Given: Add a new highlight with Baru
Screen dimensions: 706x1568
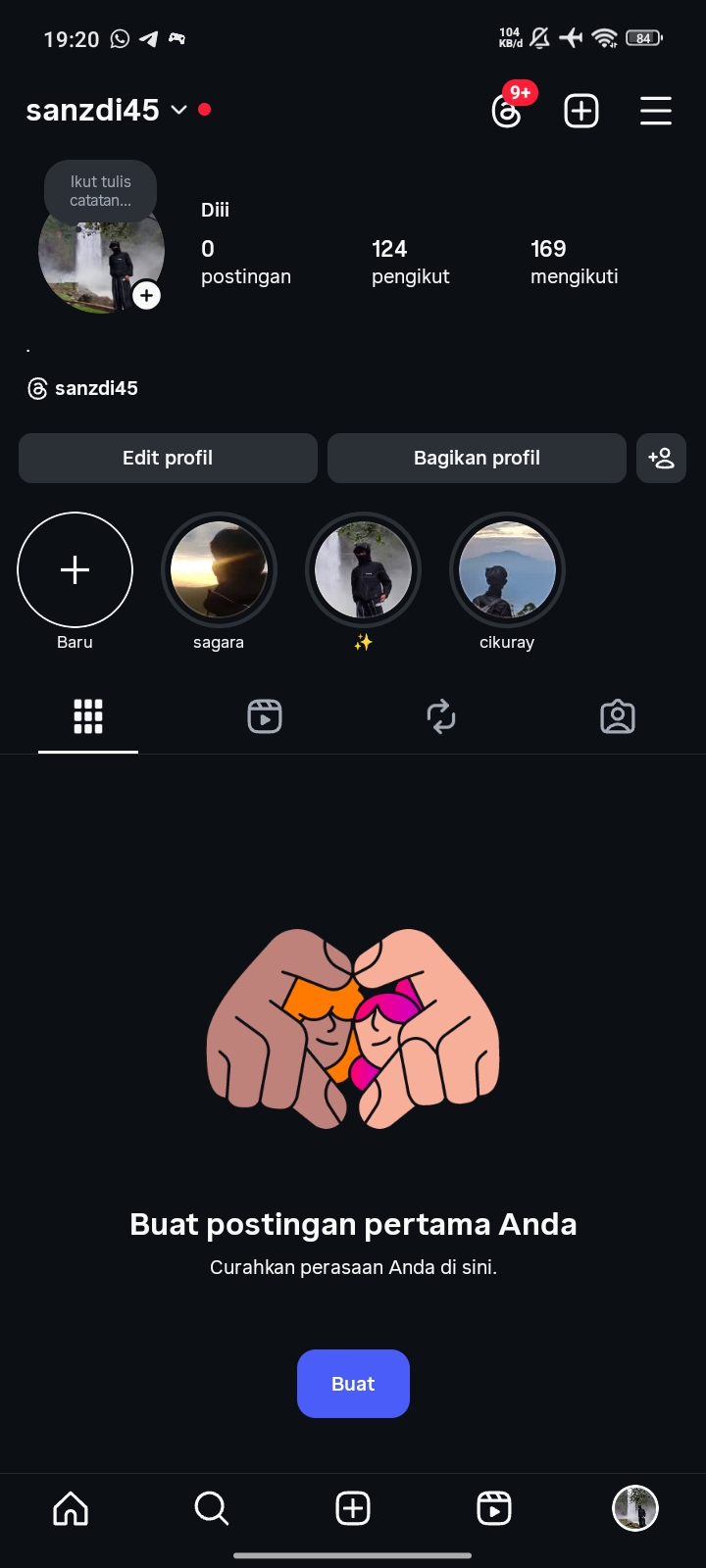Looking at the screenshot, I should click(x=75, y=569).
